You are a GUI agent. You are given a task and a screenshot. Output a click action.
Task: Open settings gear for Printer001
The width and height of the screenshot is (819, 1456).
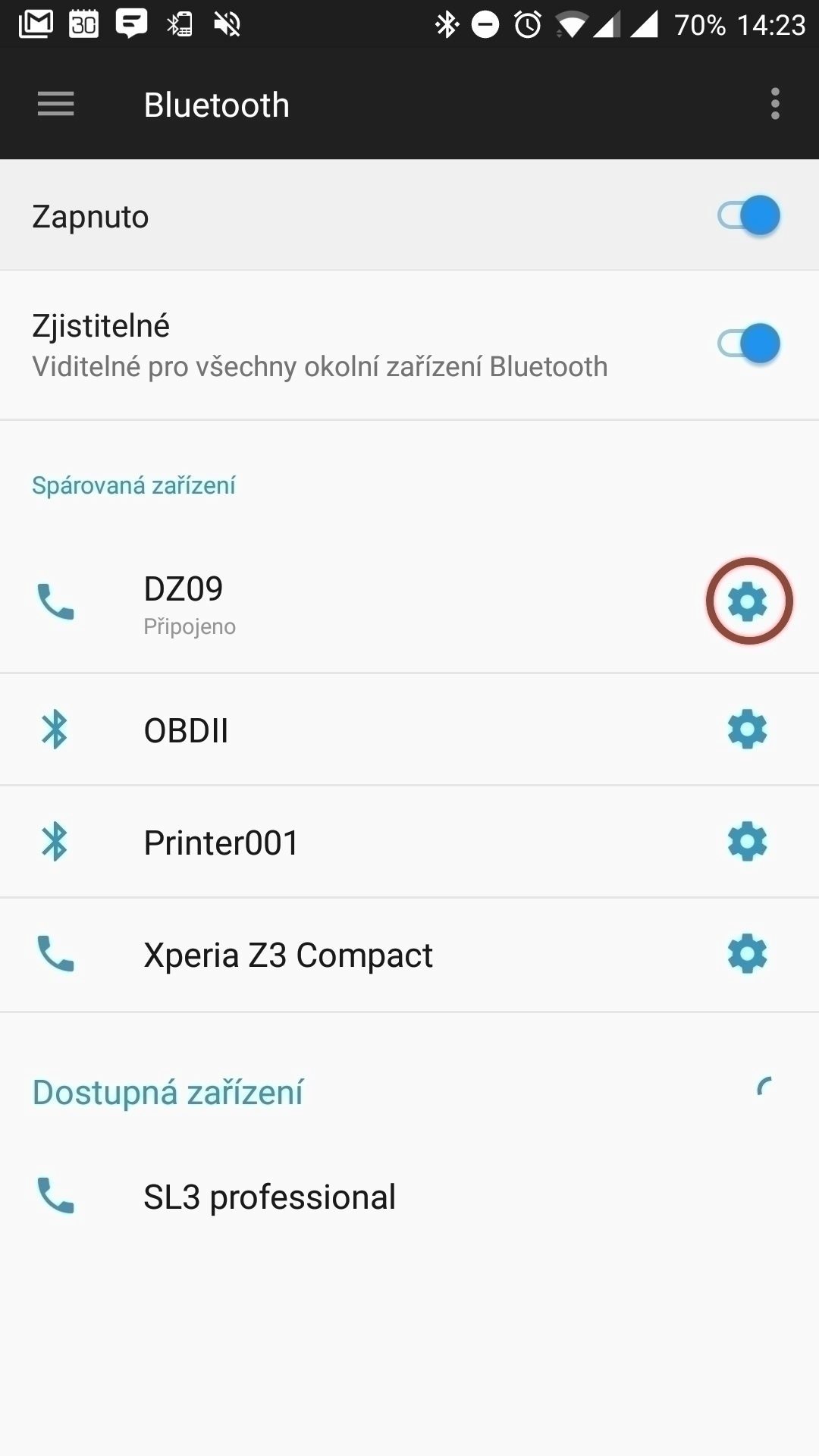point(748,842)
